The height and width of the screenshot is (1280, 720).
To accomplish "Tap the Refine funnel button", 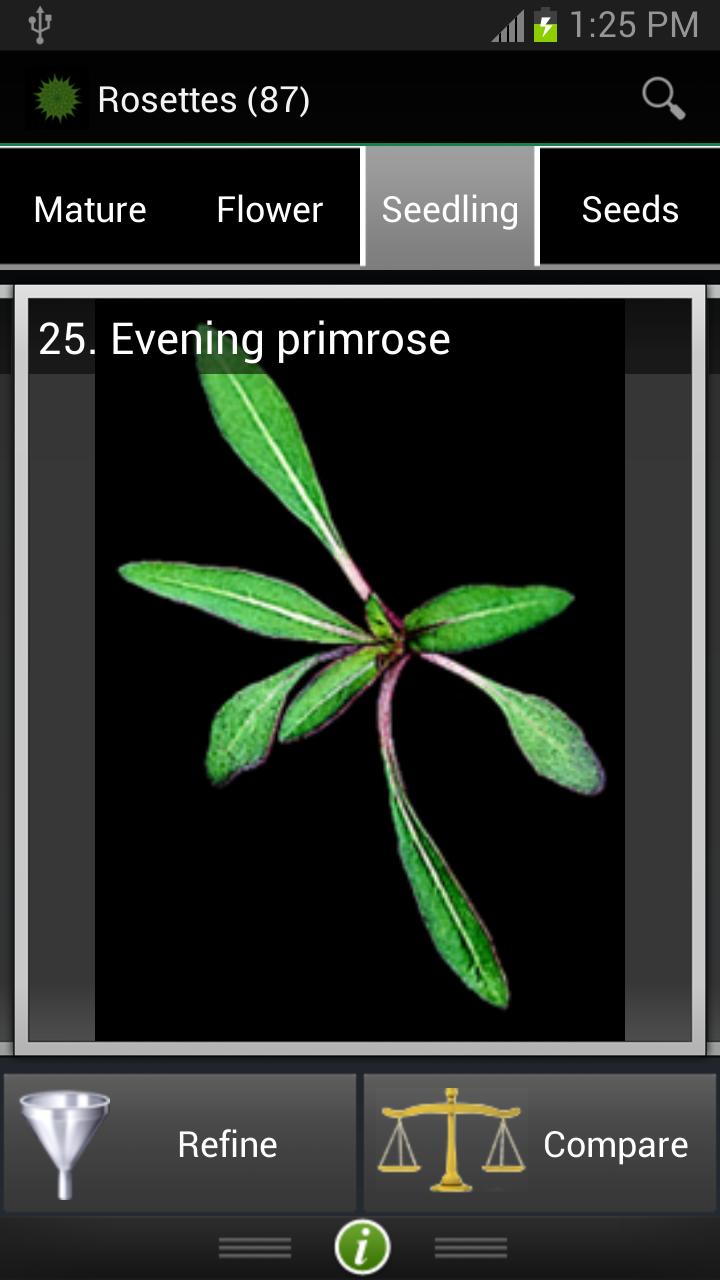I will [x=180, y=1144].
